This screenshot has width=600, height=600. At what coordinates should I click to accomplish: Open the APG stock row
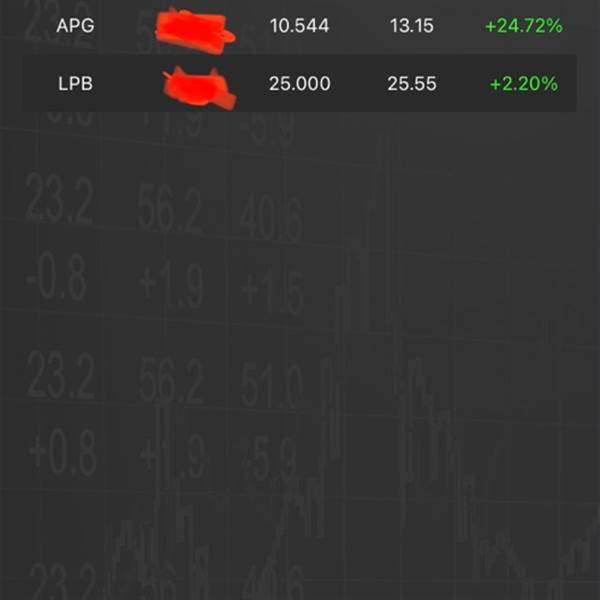[300, 27]
